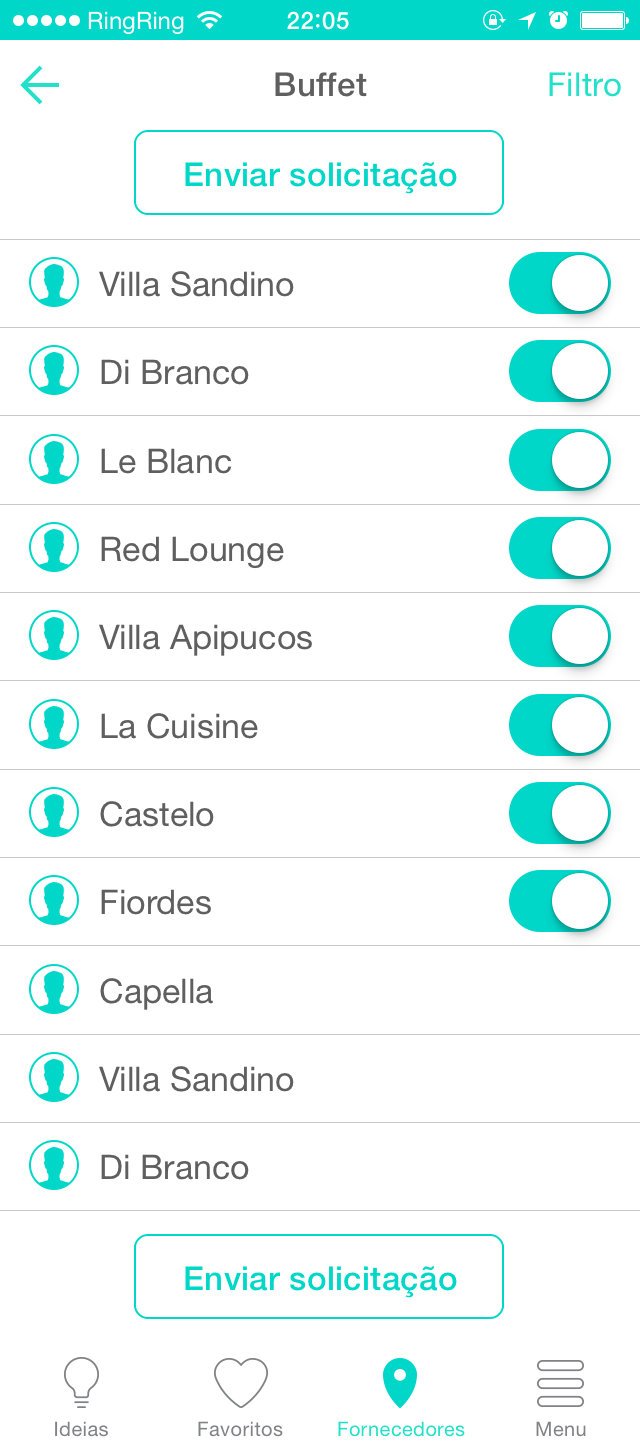Disable the Castelo toggle
The image size is (640, 1444).
[560, 814]
